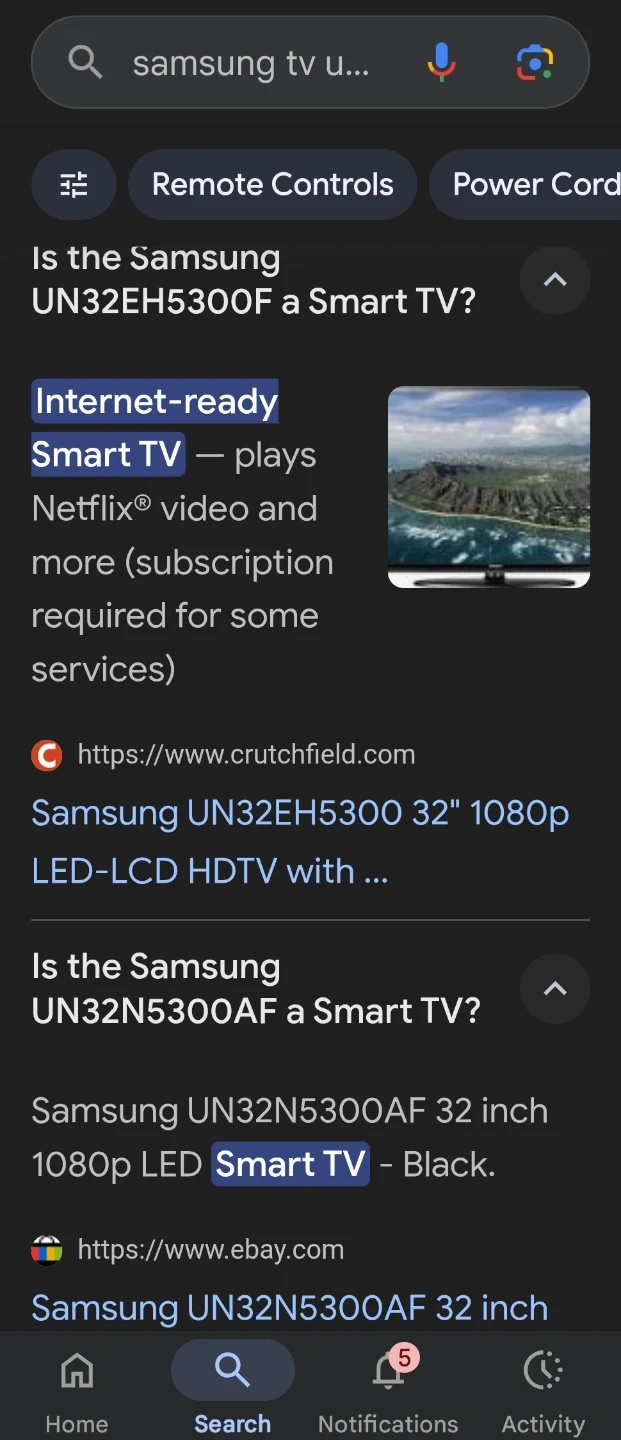This screenshot has height=1440, width=621.
Task: Open the eBay Samsung UN32N5300AF link
Action: 290,1307
